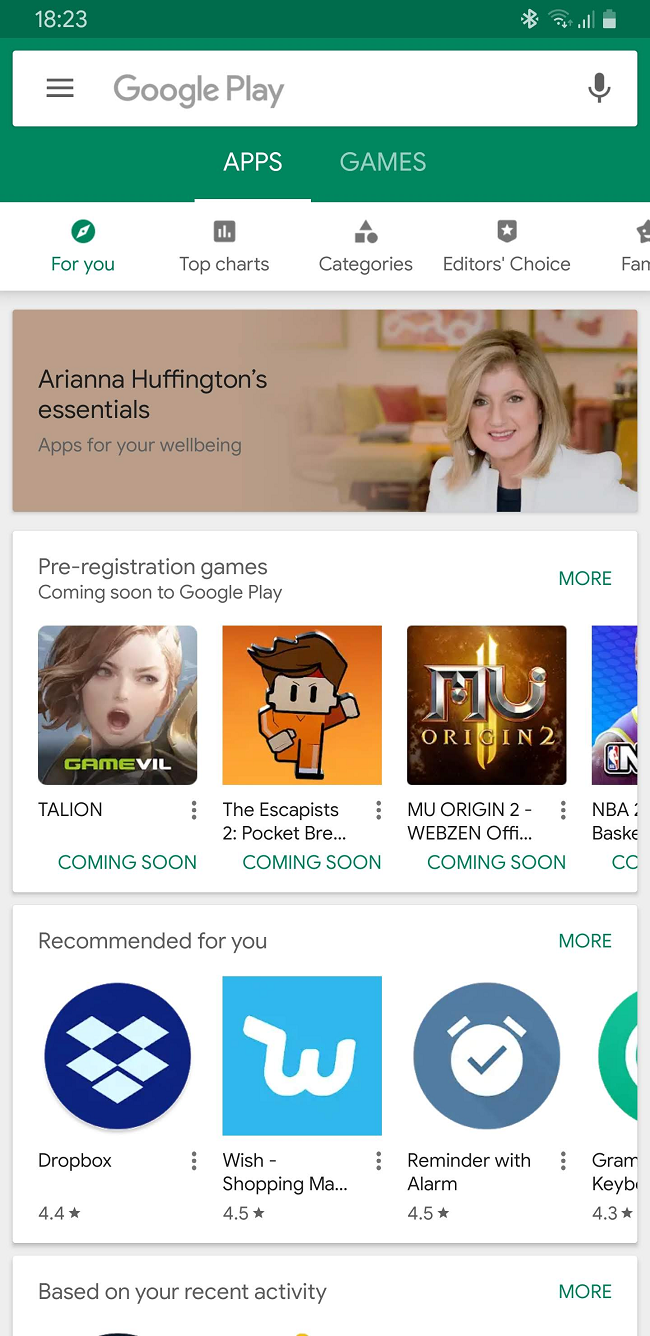Switch to the GAMES tab
The height and width of the screenshot is (1336, 650).
(383, 162)
